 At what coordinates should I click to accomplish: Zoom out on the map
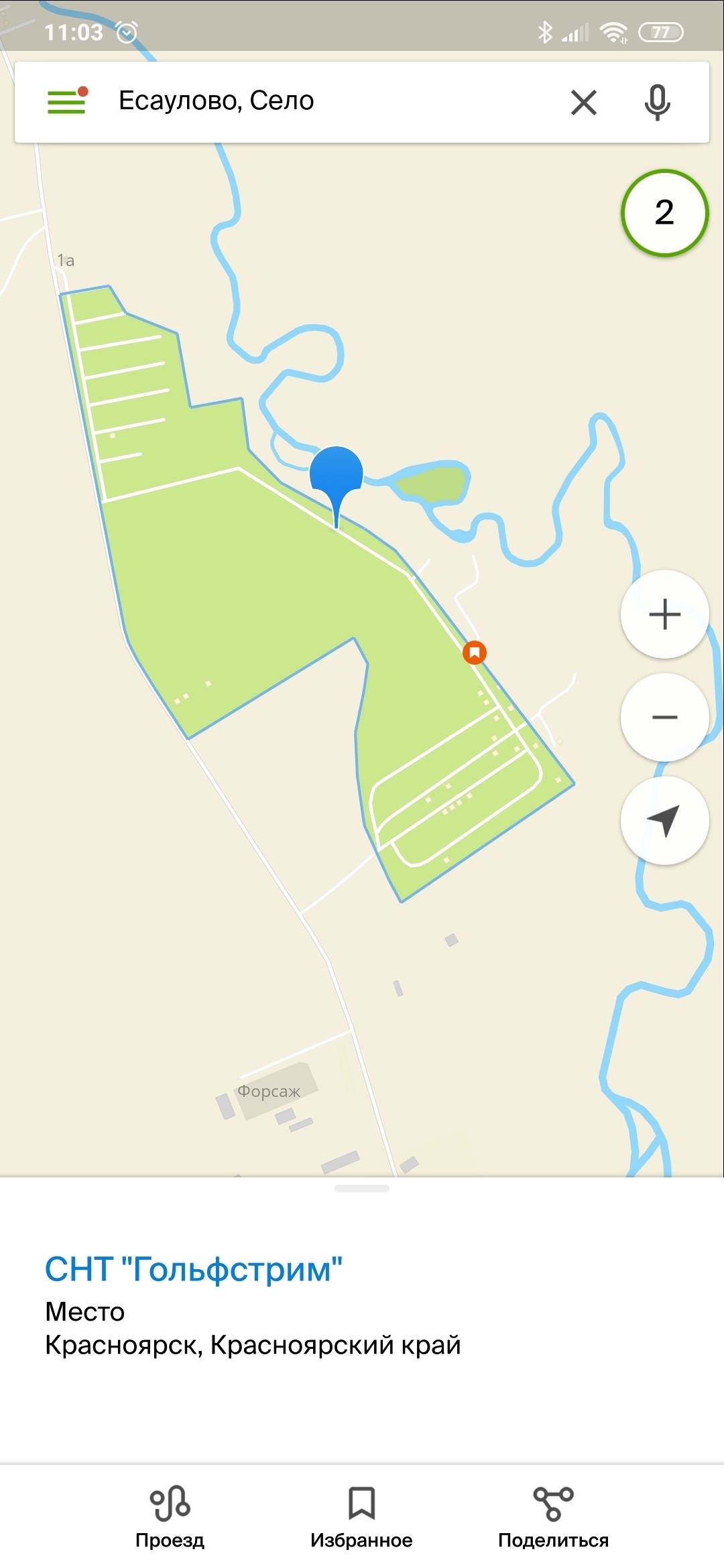(664, 717)
